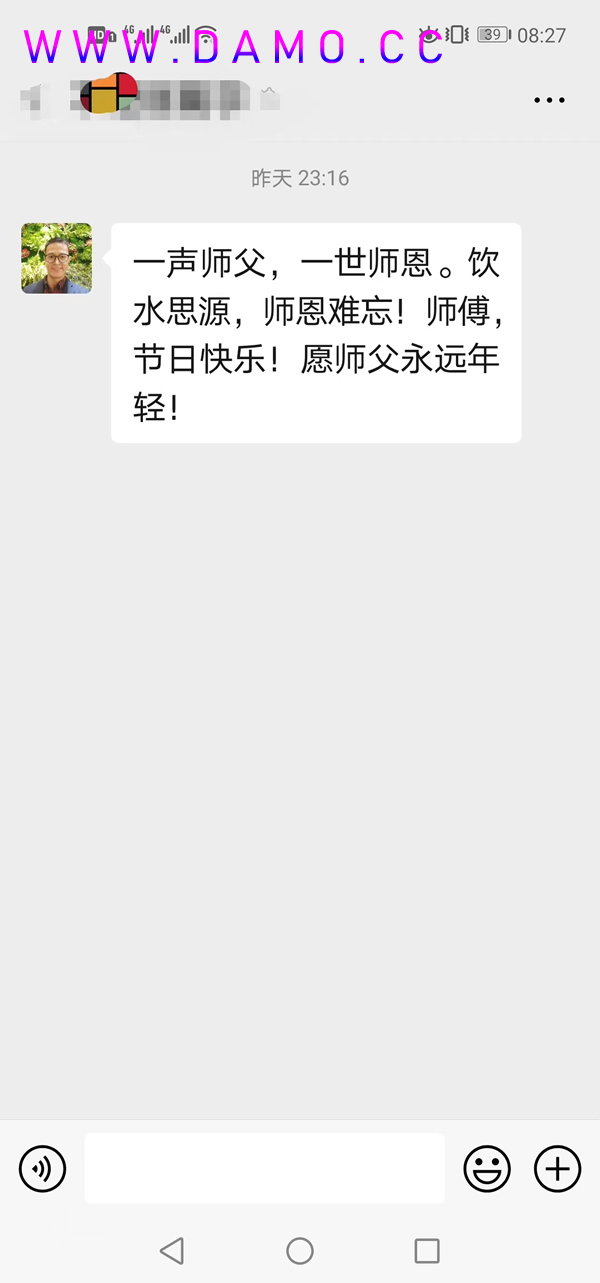The width and height of the screenshot is (600, 1283).
Task: Open the emoji sticker panel
Action: (x=487, y=1168)
